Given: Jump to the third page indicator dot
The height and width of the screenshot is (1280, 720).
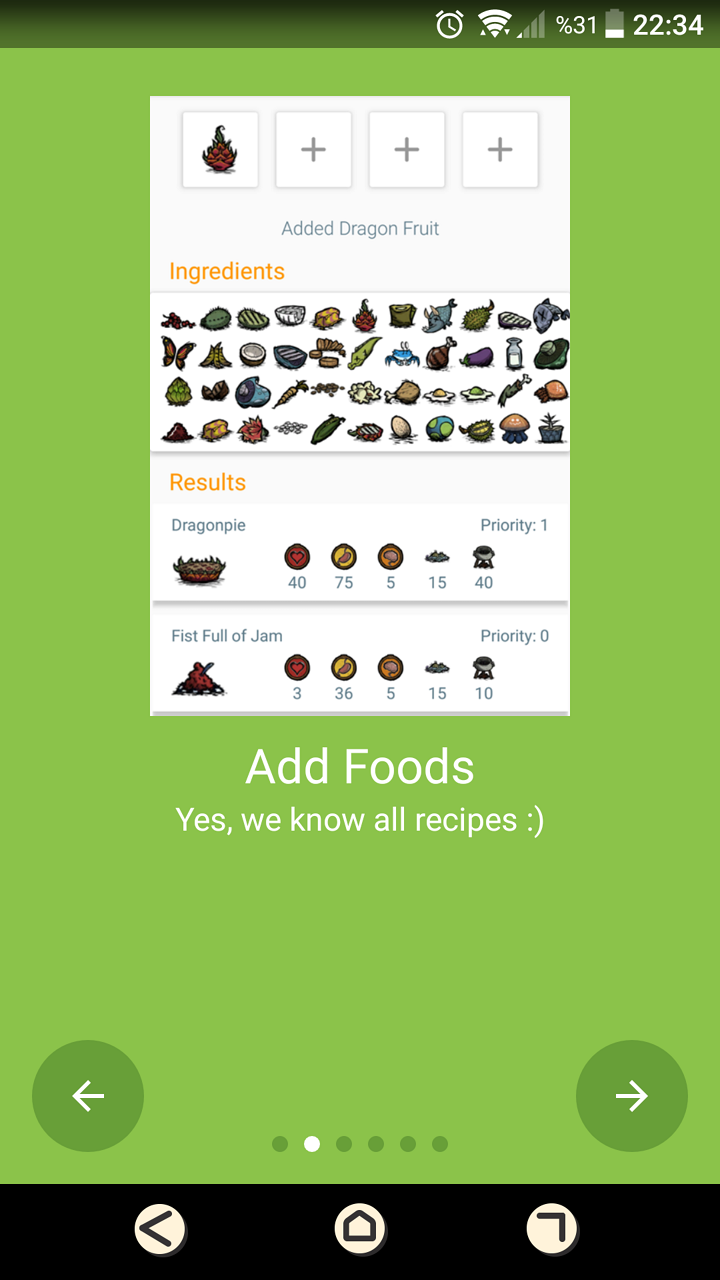Looking at the screenshot, I should click(x=344, y=1144).
